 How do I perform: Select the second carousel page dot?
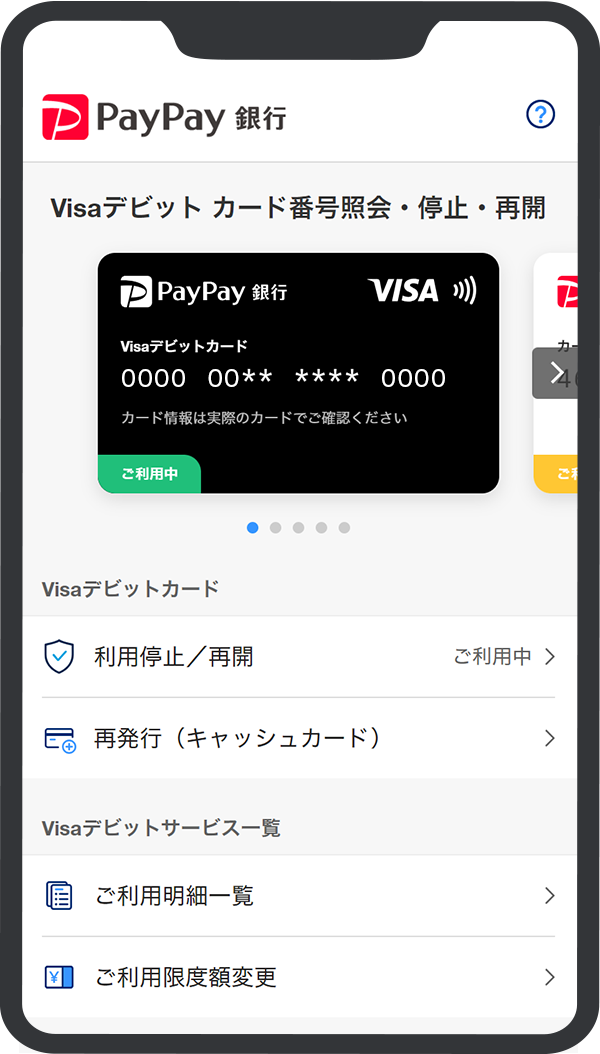point(275,528)
